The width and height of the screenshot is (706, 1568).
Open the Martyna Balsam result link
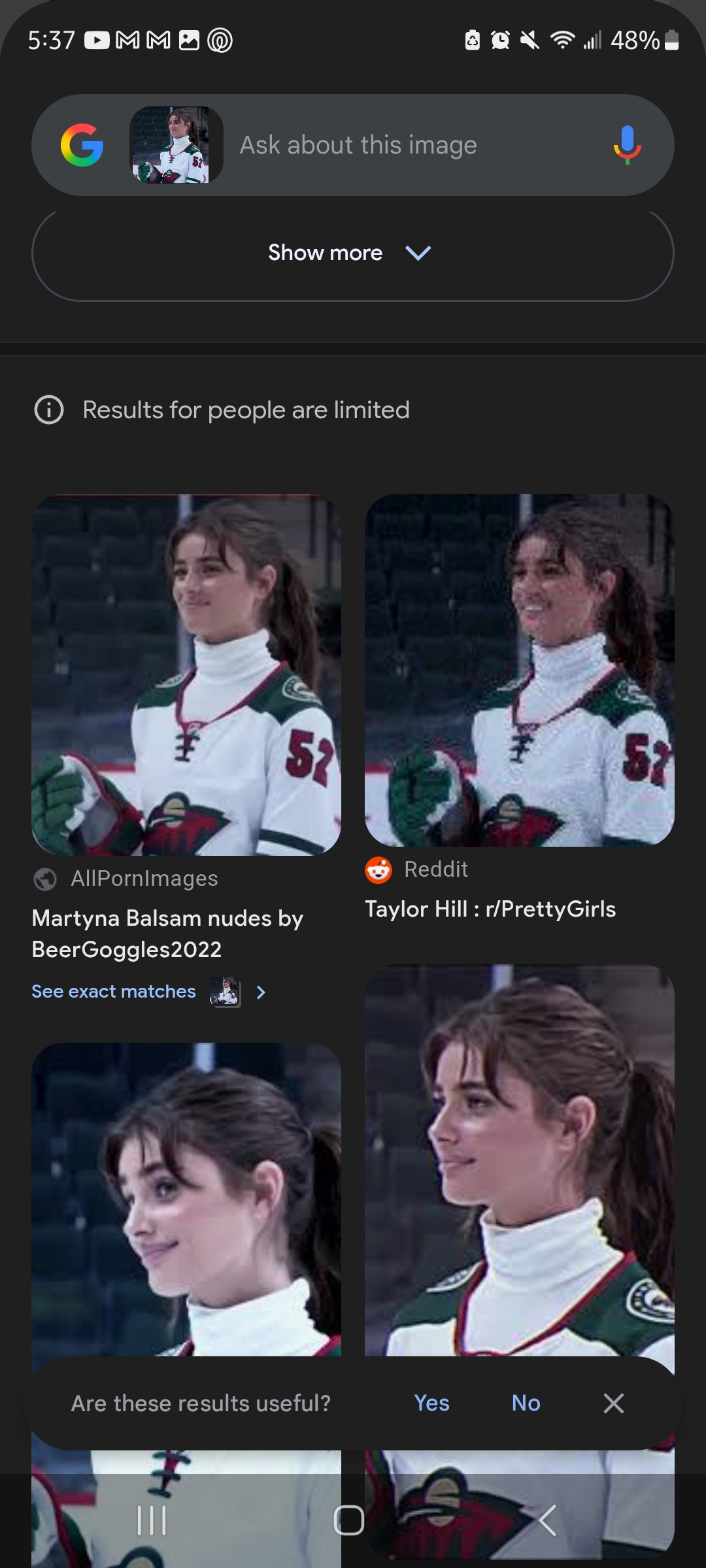[167, 933]
